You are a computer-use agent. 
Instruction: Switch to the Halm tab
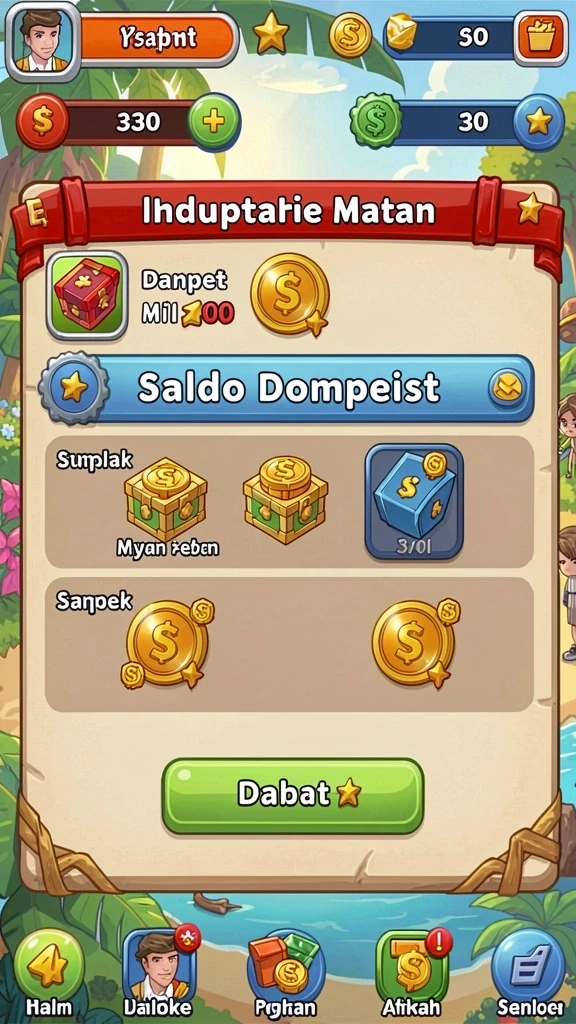[x=49, y=972]
